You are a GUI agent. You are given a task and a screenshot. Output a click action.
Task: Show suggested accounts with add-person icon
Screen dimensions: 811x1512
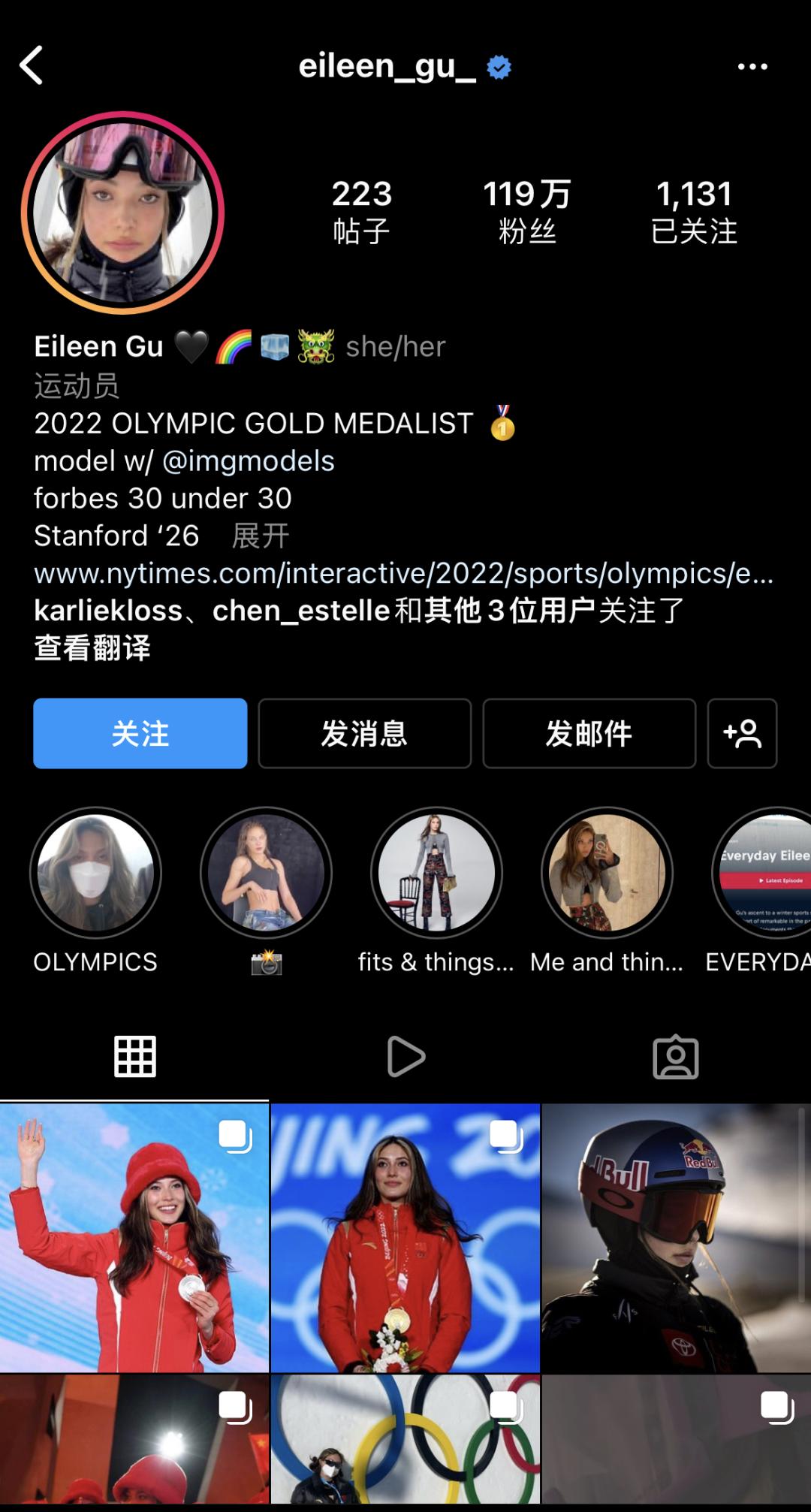tap(742, 733)
